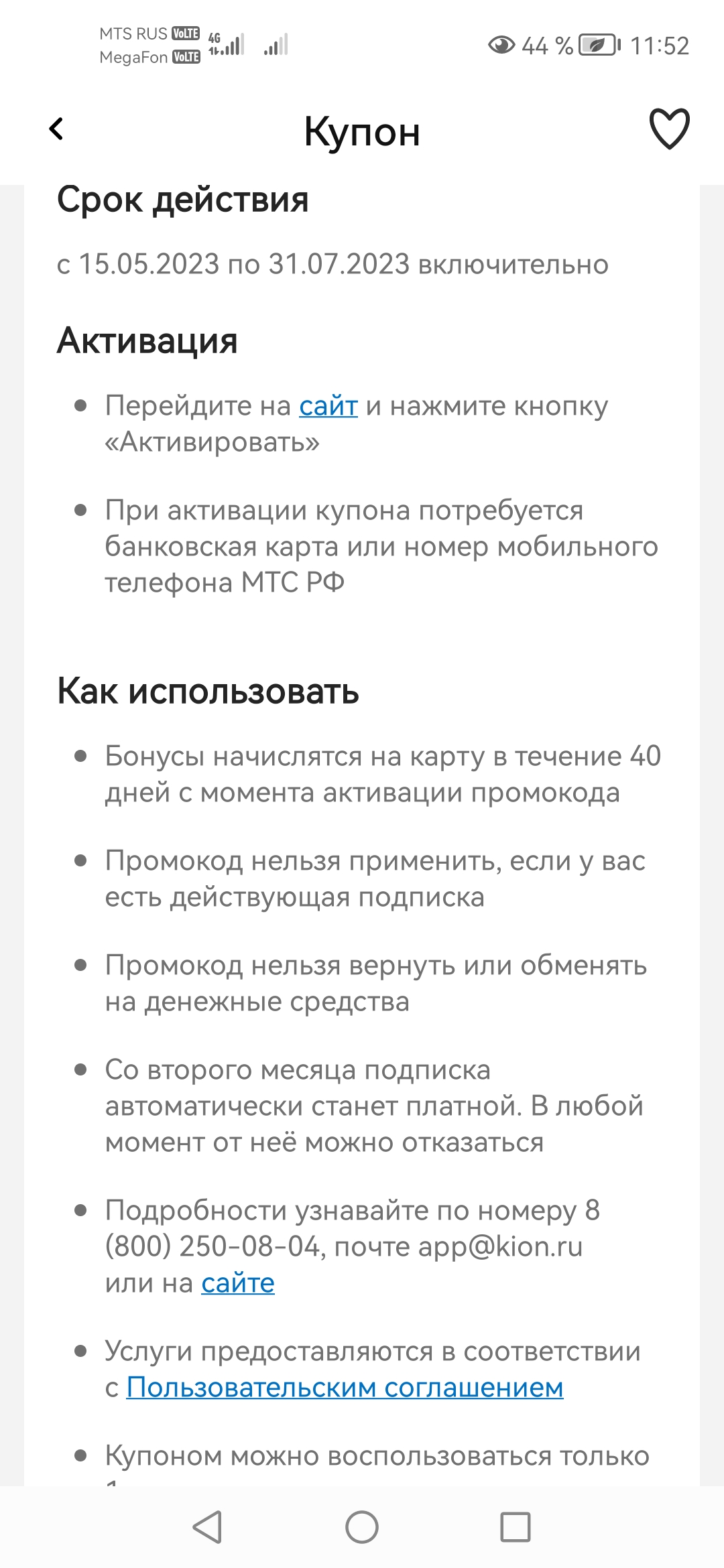724x1568 pixels.
Task: Open the «сайт» link in the Активация section
Action: click(x=328, y=406)
